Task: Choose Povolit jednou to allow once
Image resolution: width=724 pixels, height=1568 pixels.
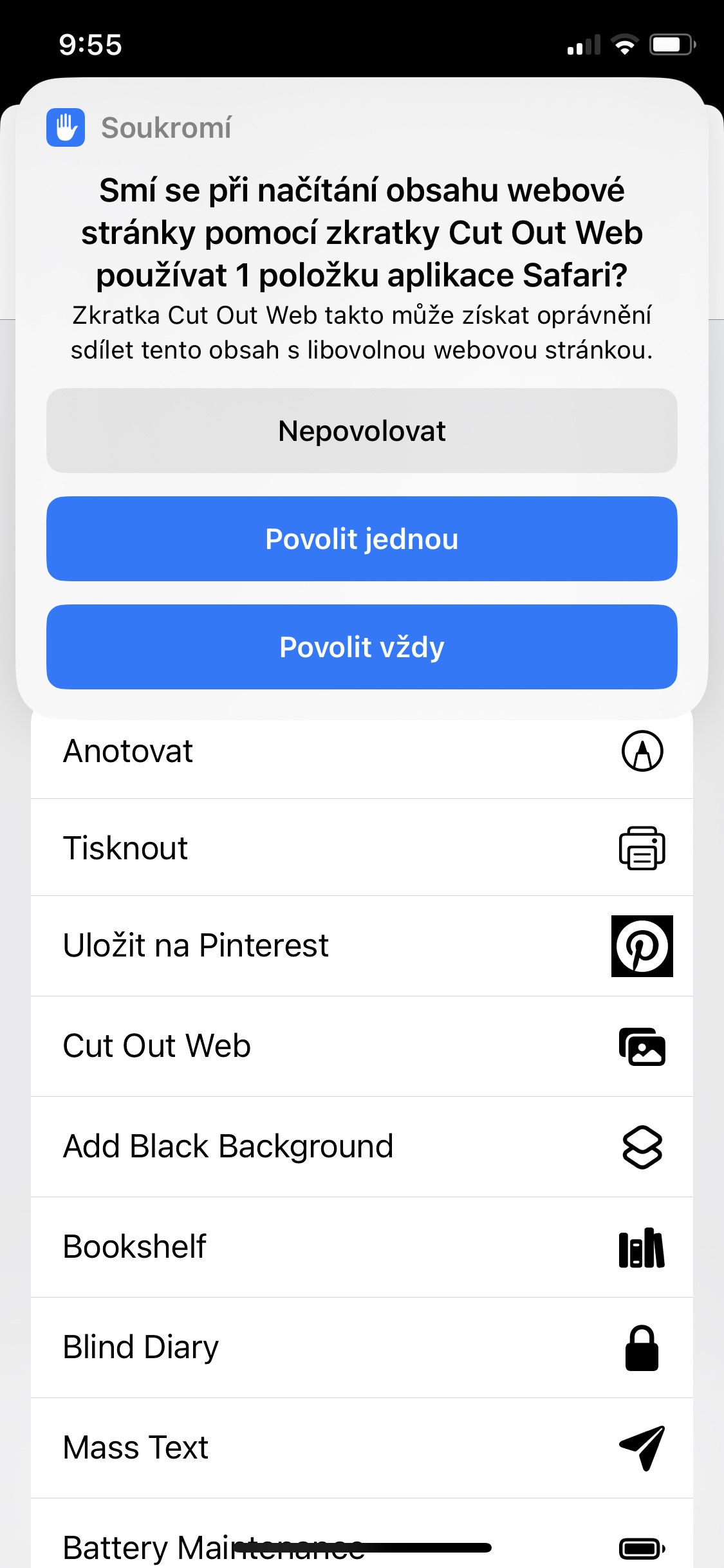Action: pos(362,539)
